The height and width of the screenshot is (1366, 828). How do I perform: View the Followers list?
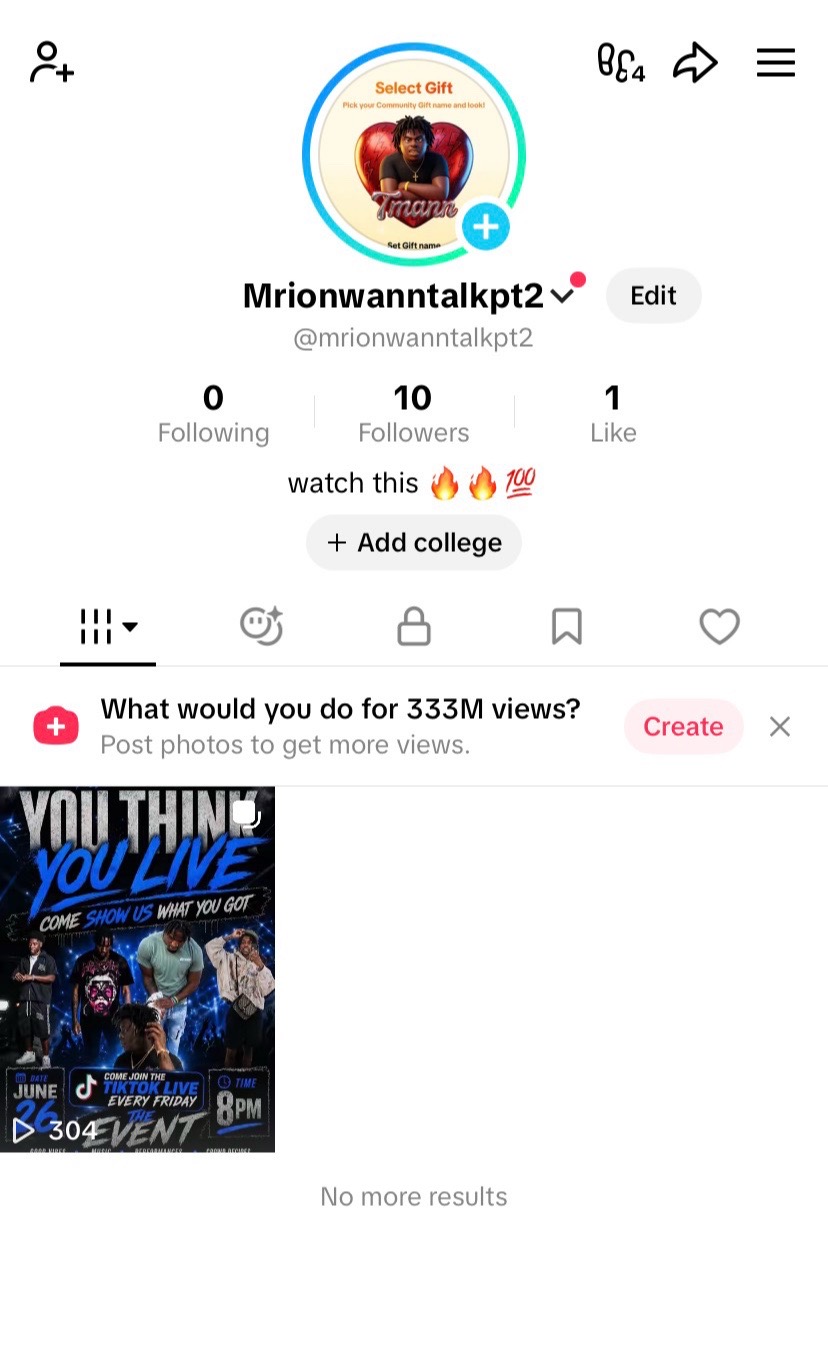click(x=413, y=413)
